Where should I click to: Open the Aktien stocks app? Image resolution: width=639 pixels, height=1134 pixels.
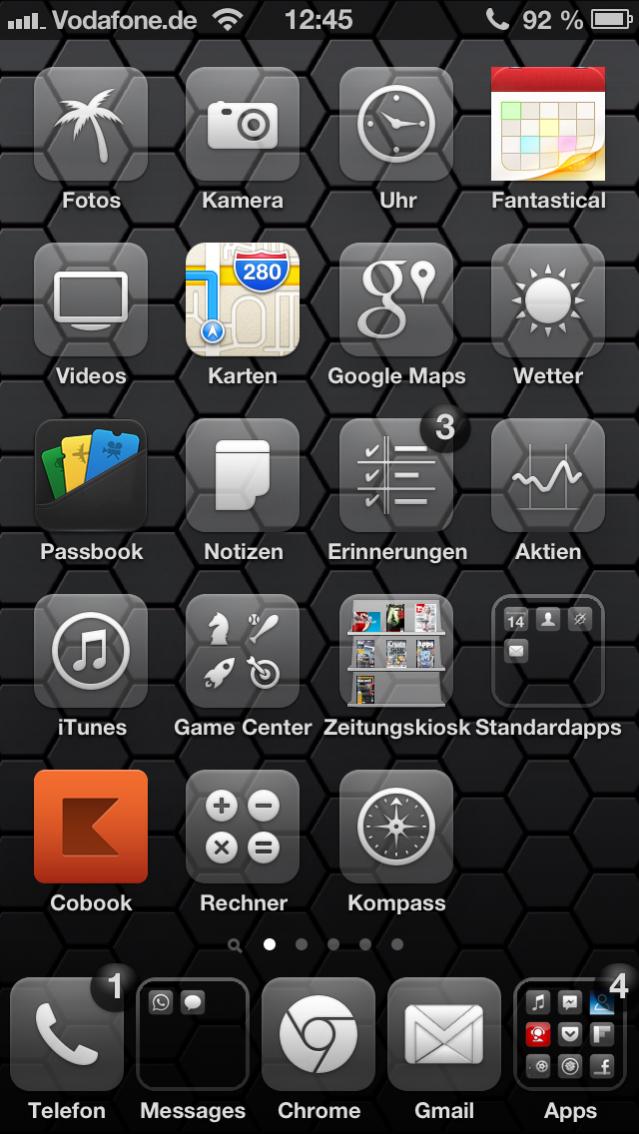tap(548, 475)
